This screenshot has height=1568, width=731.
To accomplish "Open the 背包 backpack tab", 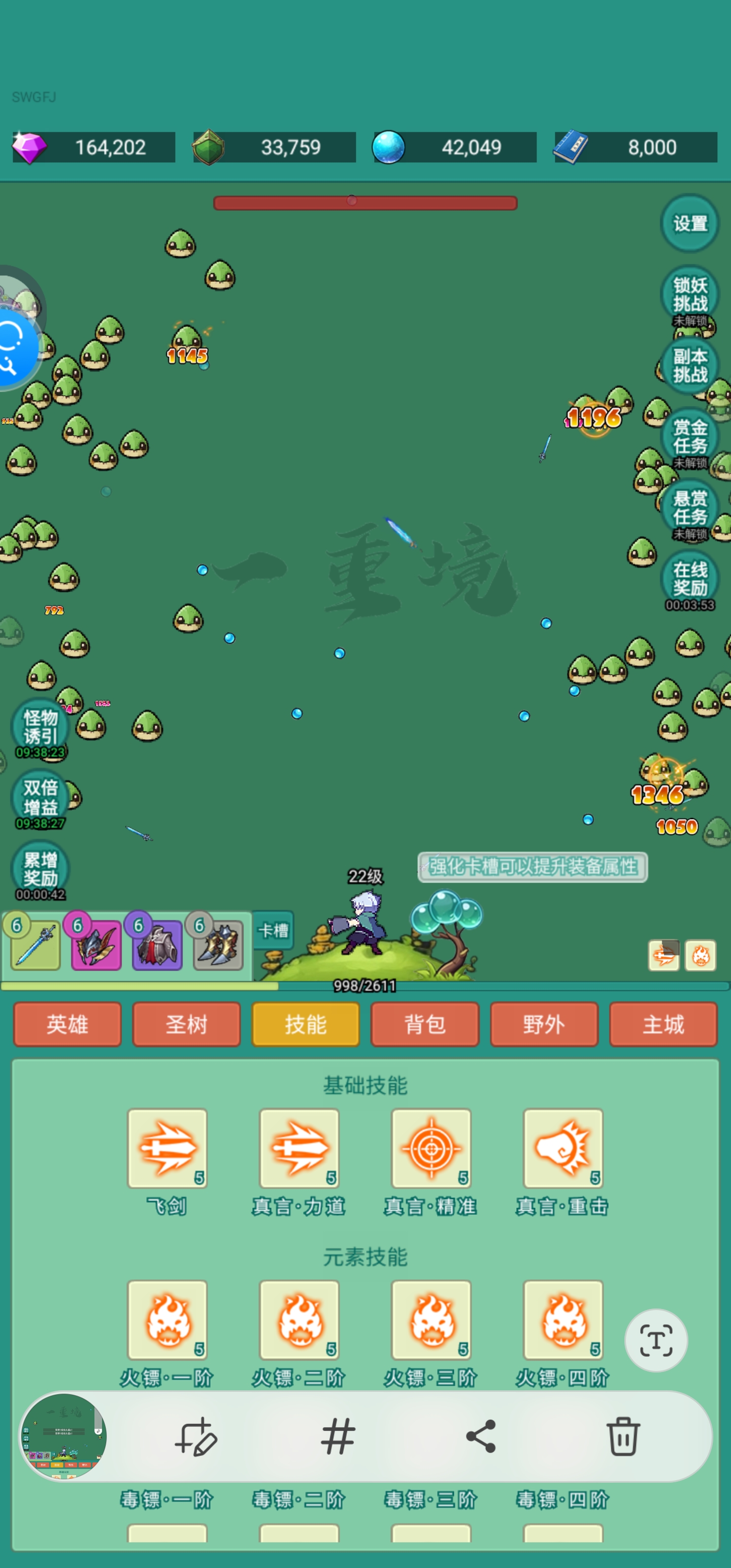I will tap(425, 1025).
